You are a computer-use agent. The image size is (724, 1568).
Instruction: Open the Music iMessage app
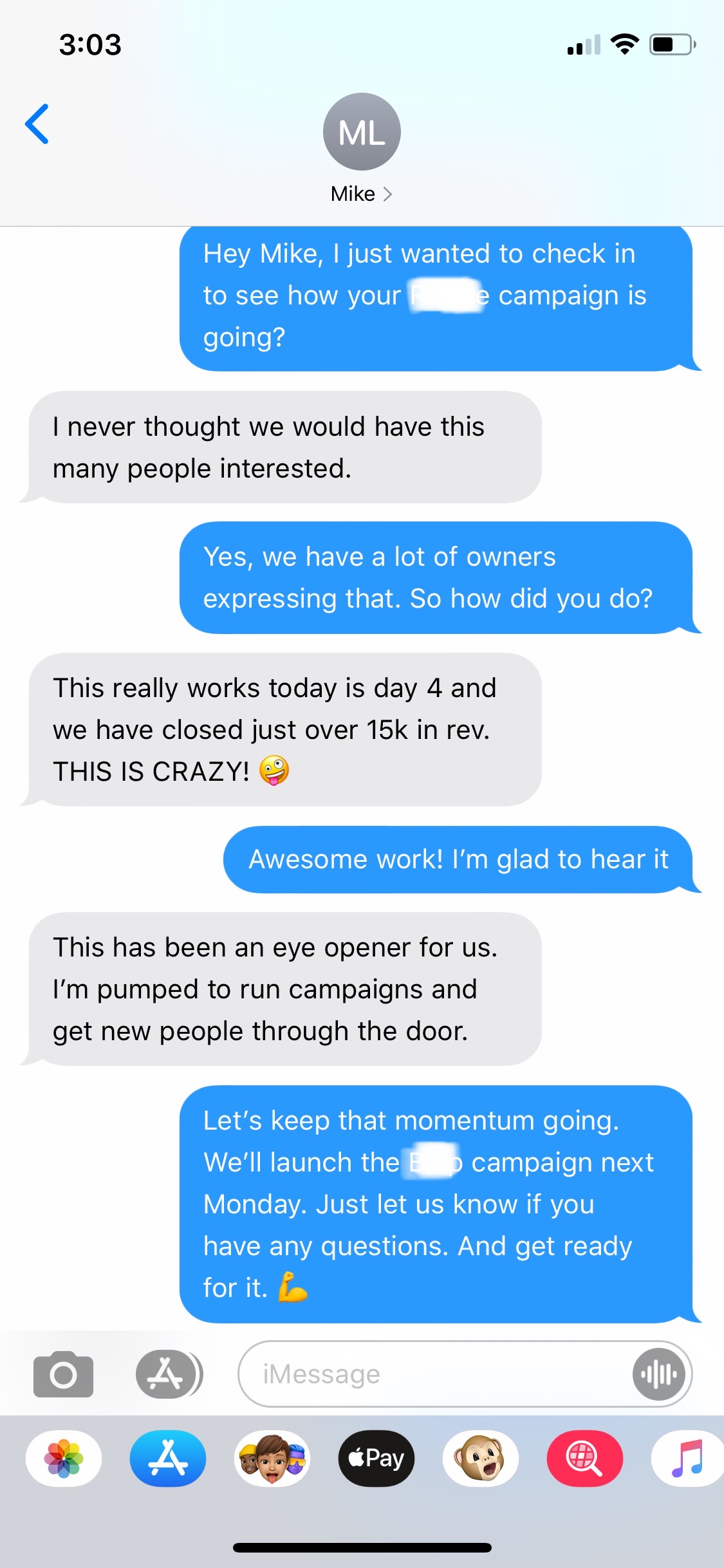[x=687, y=1459]
